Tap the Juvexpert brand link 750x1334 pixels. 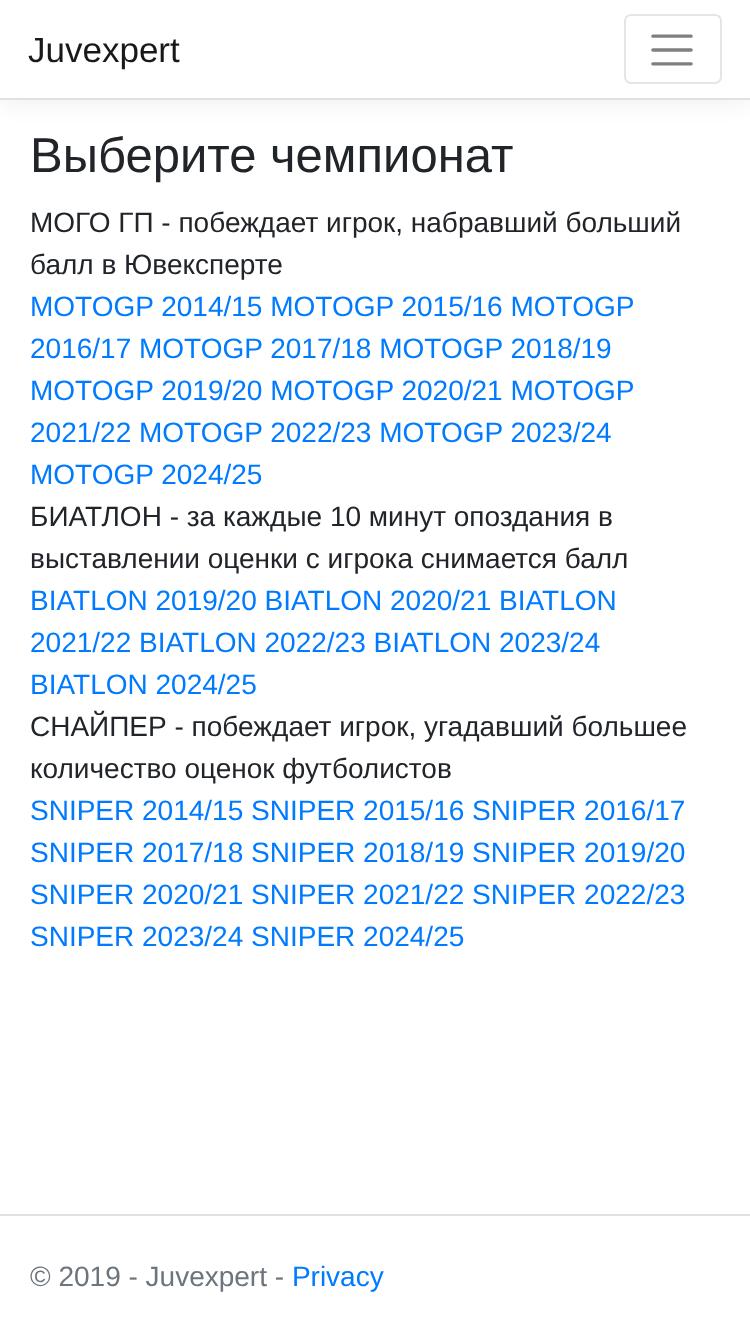(104, 50)
